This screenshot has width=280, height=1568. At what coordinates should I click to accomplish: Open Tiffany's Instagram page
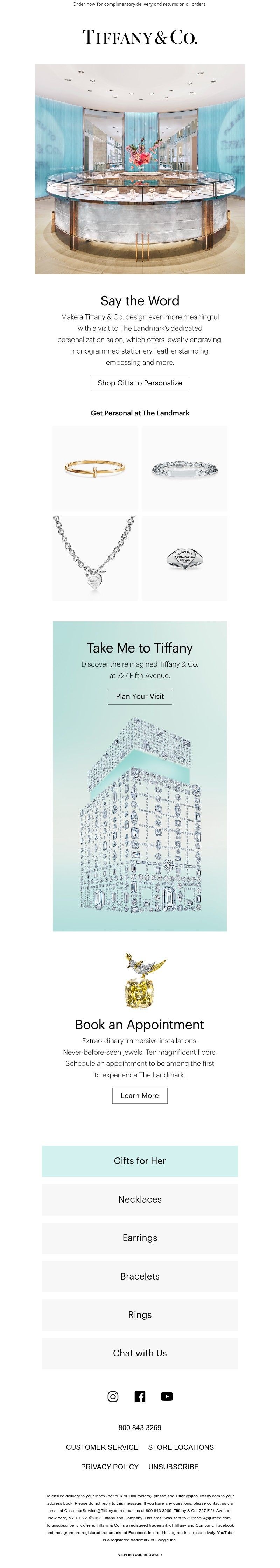(113, 1396)
